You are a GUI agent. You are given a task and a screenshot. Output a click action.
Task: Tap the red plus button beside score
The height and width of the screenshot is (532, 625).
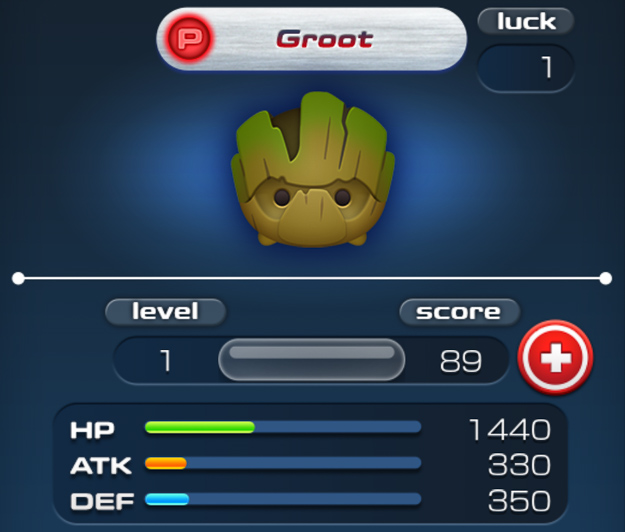(556, 358)
